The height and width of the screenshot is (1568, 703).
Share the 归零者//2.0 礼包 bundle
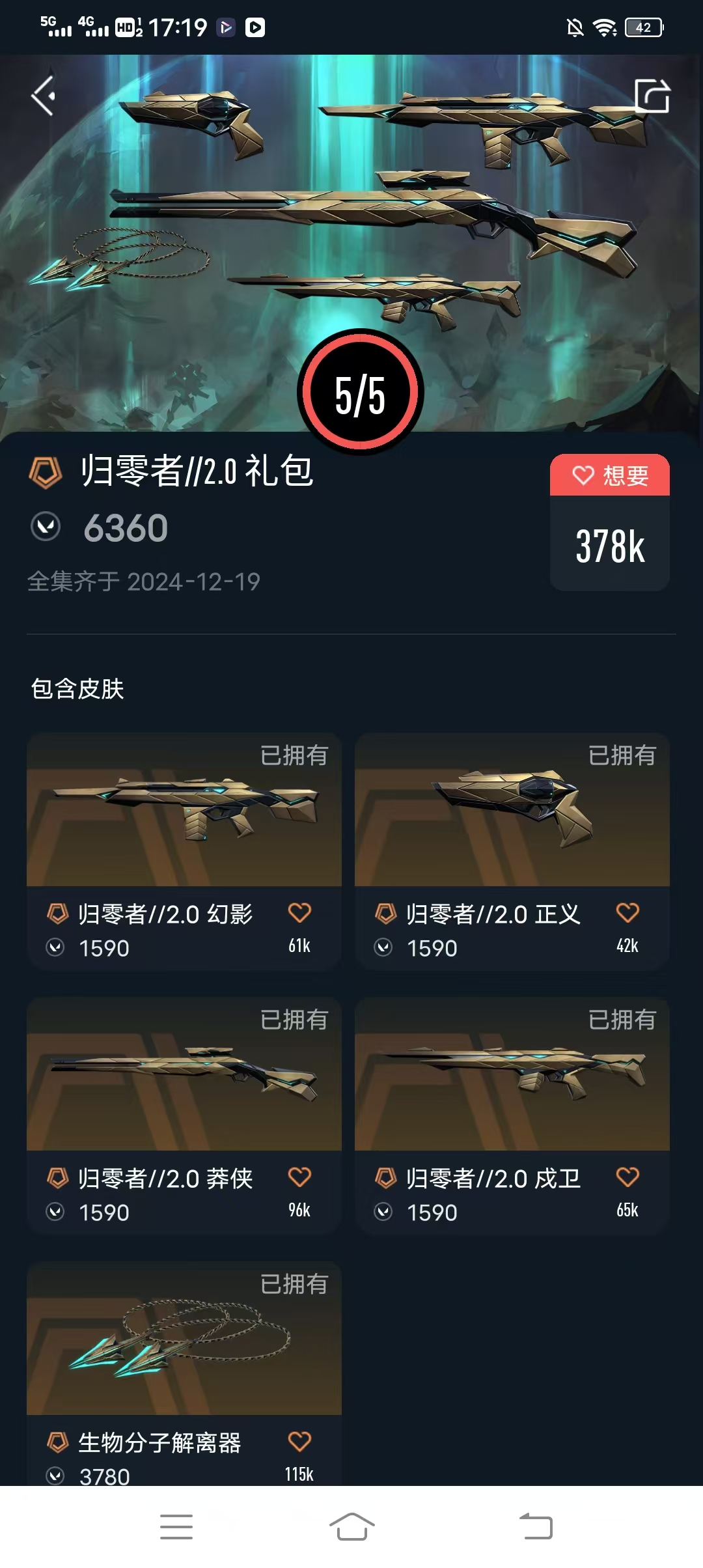652,96
